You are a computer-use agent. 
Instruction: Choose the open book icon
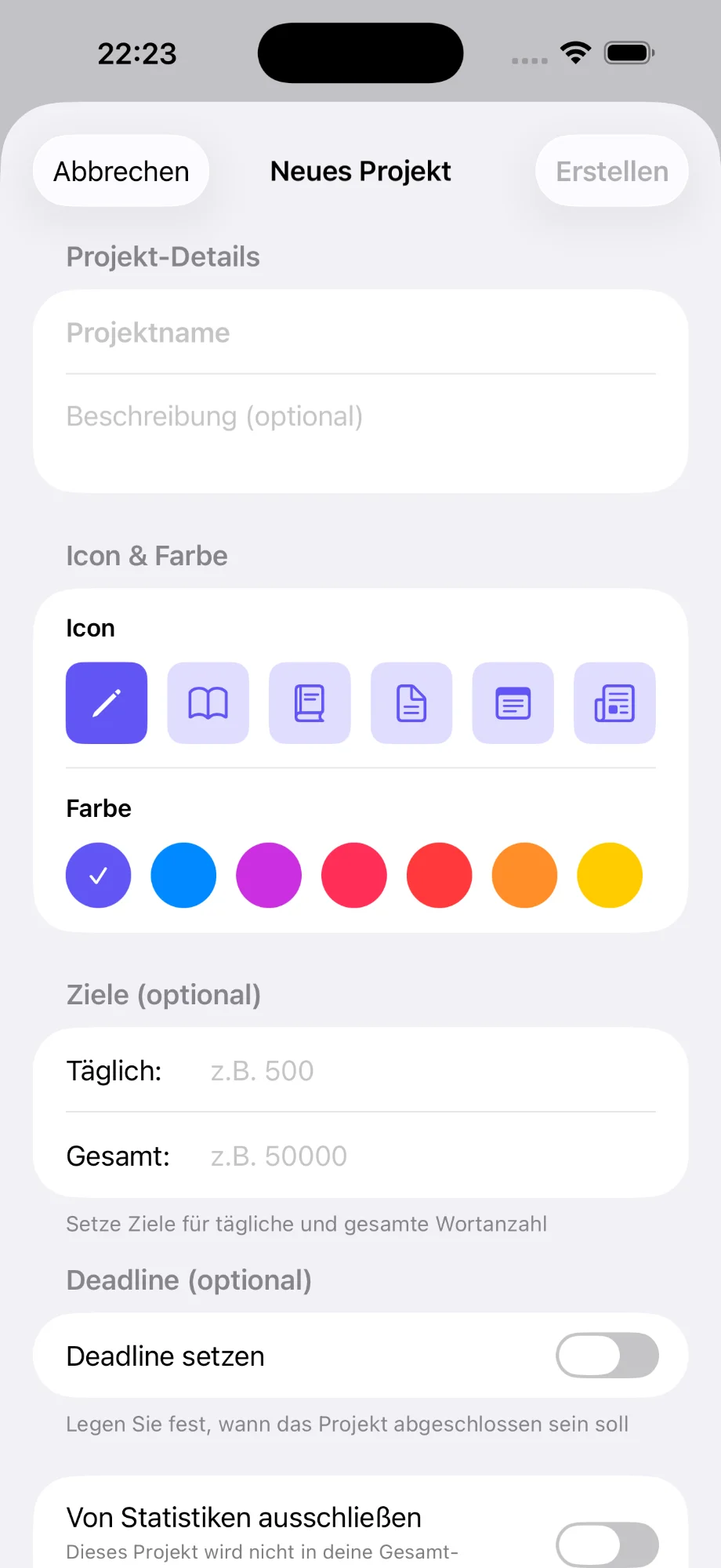pyautogui.click(x=208, y=702)
